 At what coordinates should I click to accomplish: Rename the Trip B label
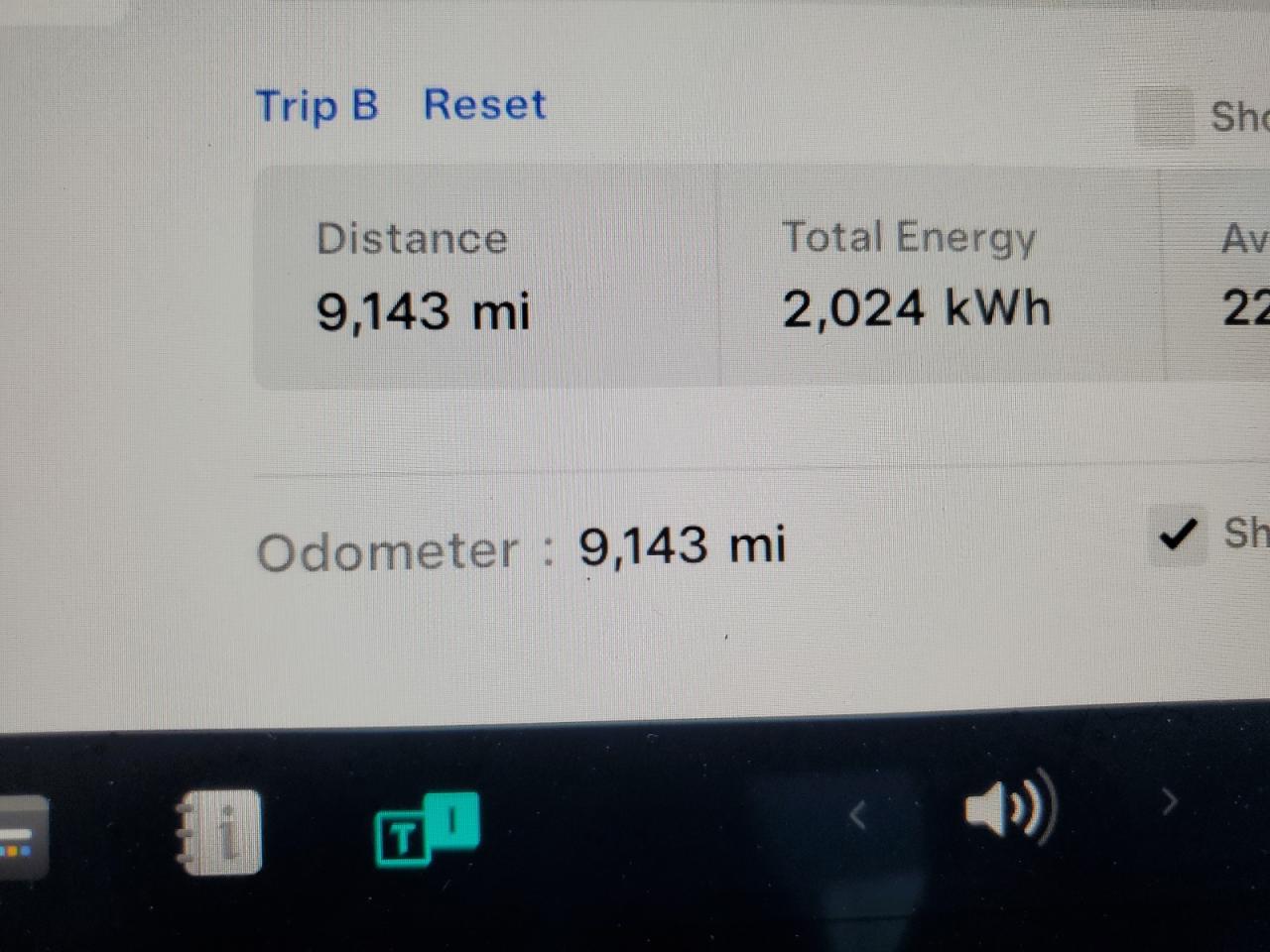coord(317,105)
